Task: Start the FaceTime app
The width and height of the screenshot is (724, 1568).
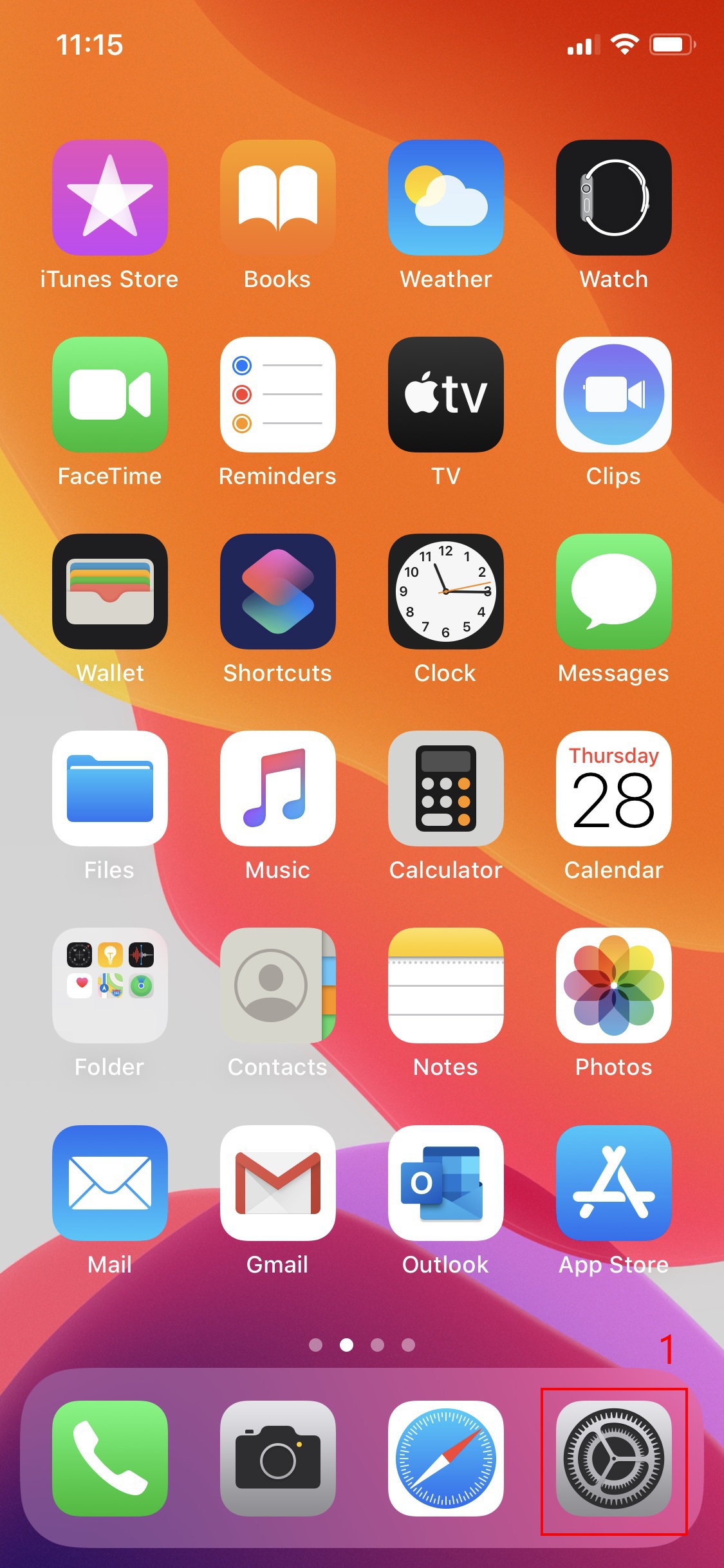Action: (110, 395)
